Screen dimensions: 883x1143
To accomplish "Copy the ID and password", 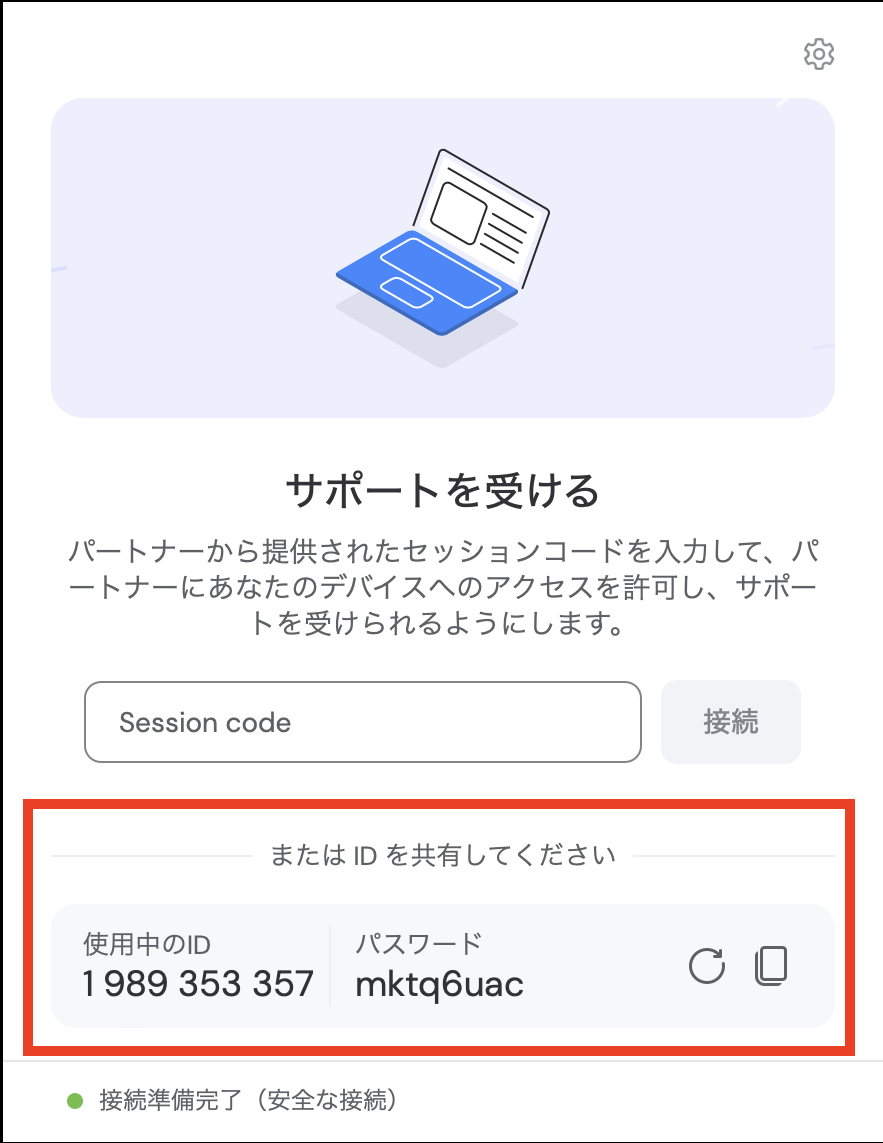I will (x=771, y=965).
